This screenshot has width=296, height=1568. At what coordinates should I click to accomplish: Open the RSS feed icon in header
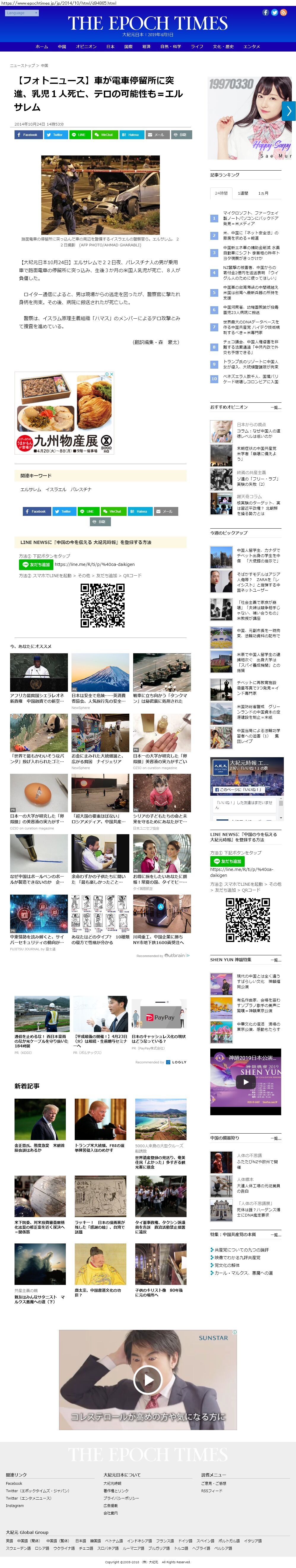283,12
